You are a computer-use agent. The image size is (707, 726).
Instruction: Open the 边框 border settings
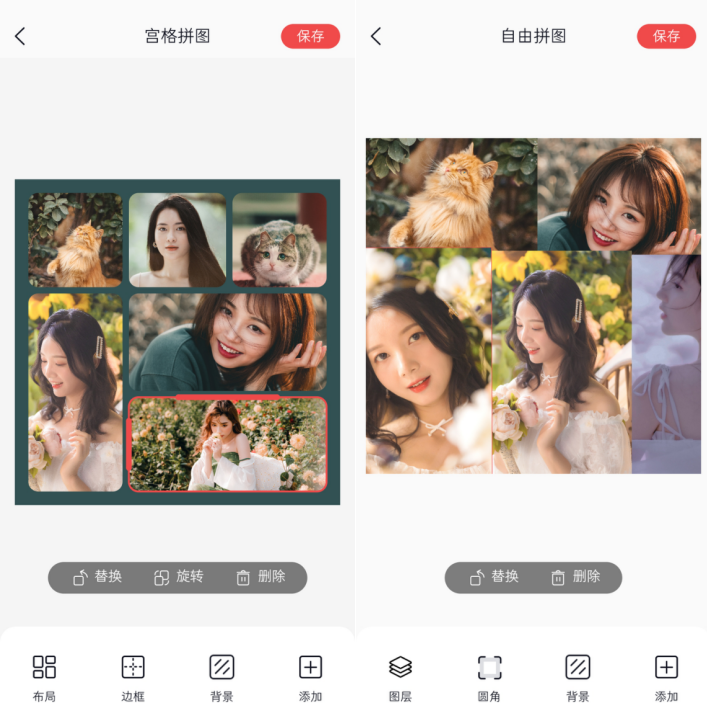[x=133, y=677]
